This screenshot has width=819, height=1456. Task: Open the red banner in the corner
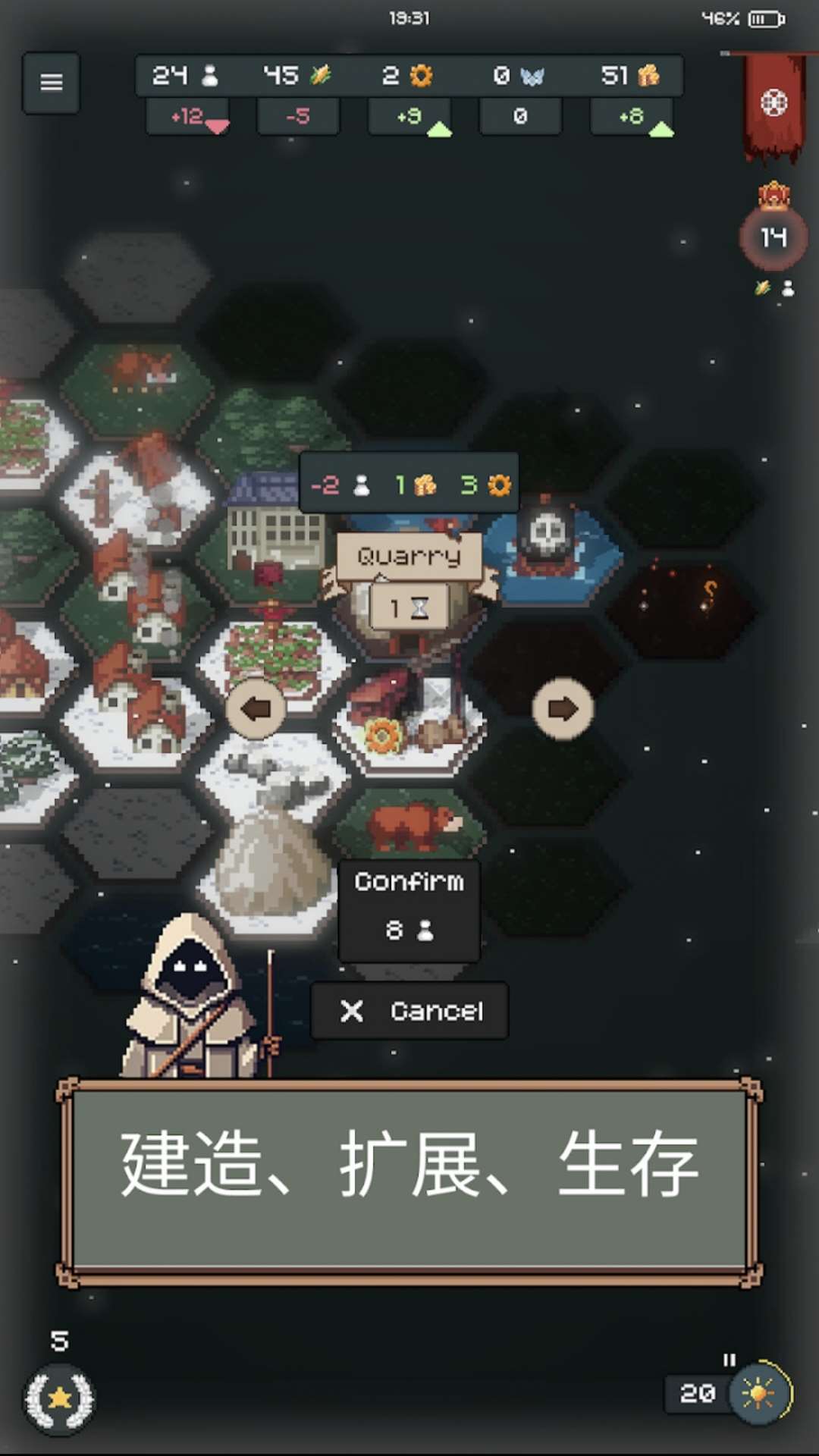[773, 104]
